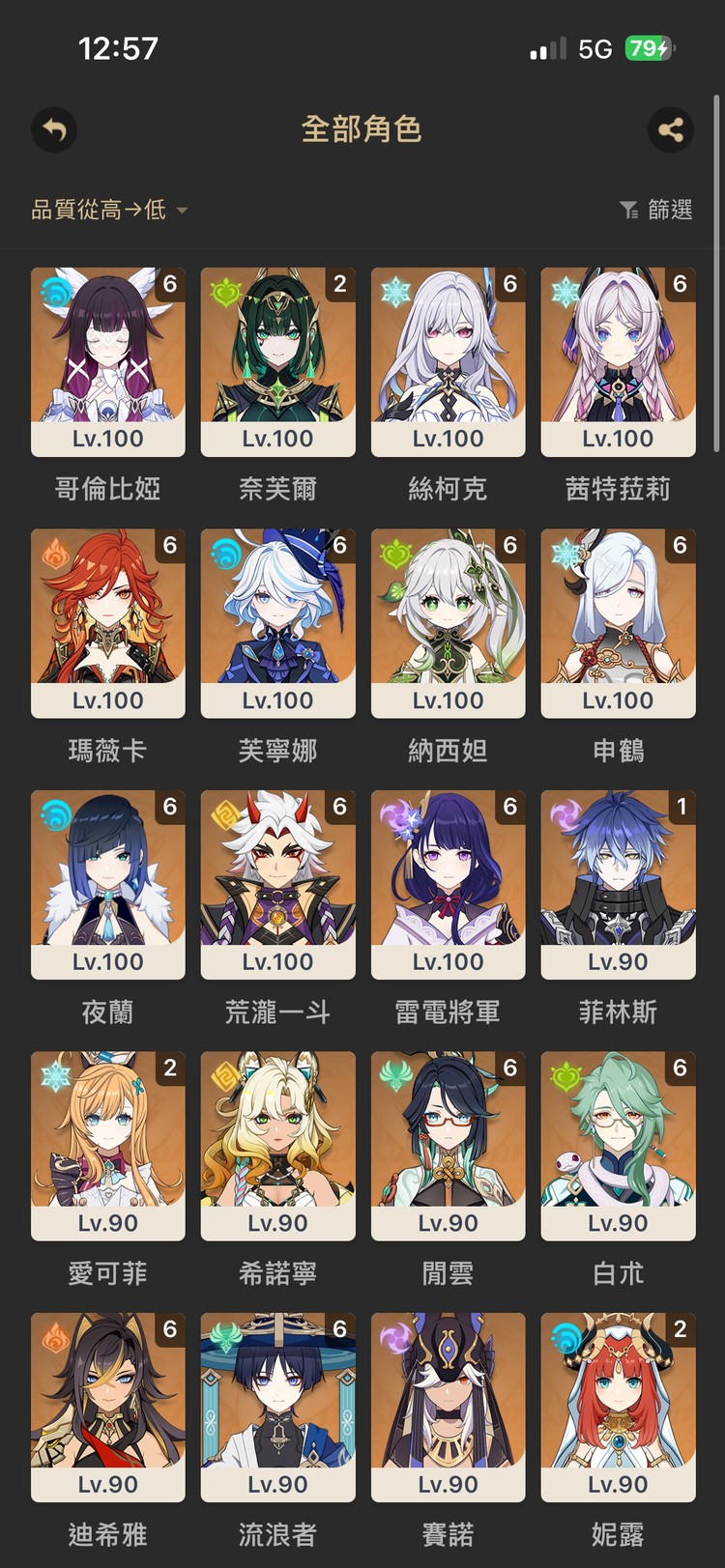This screenshot has height=1568, width=725.
Task: Open character card 哥倫比婭
Action: point(107,362)
